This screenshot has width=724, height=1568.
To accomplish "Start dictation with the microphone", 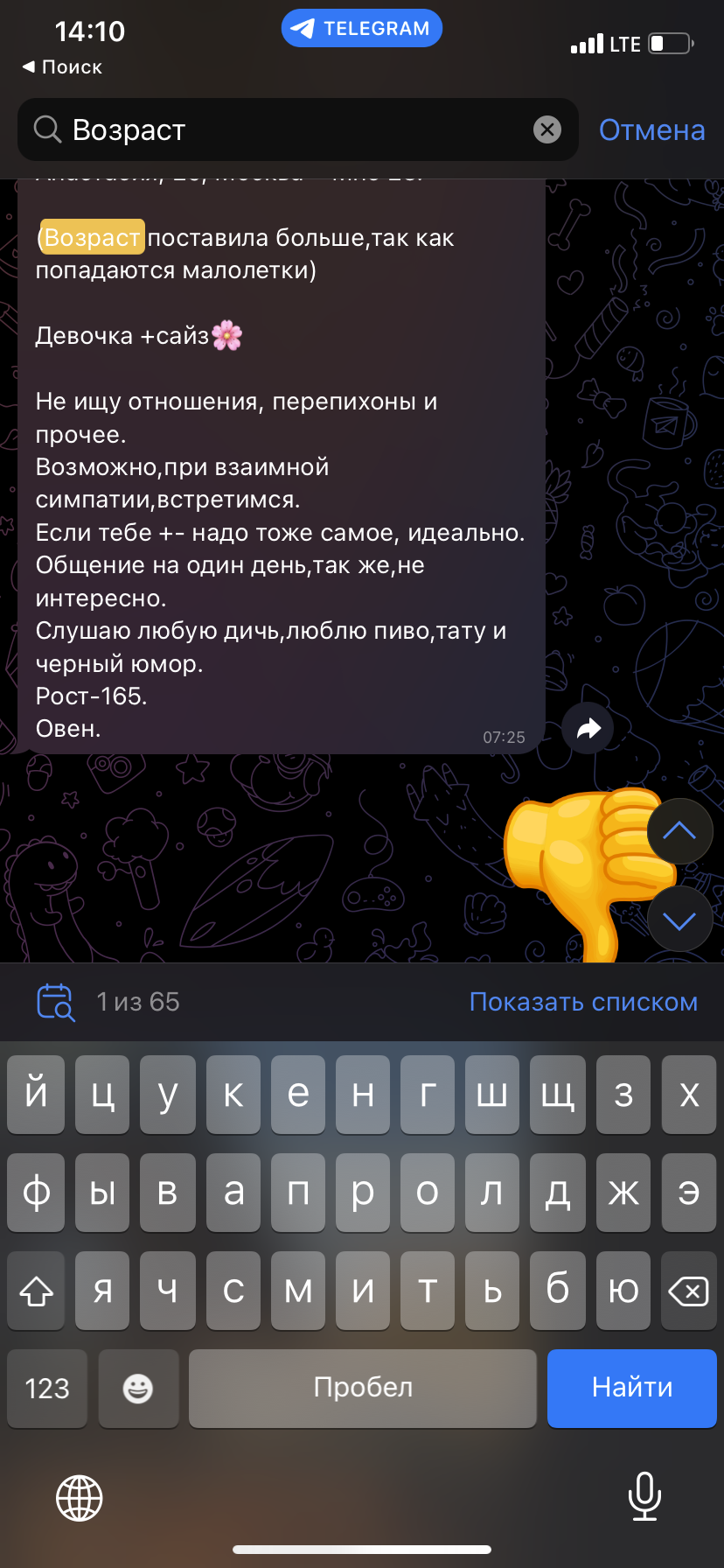I will [644, 1496].
